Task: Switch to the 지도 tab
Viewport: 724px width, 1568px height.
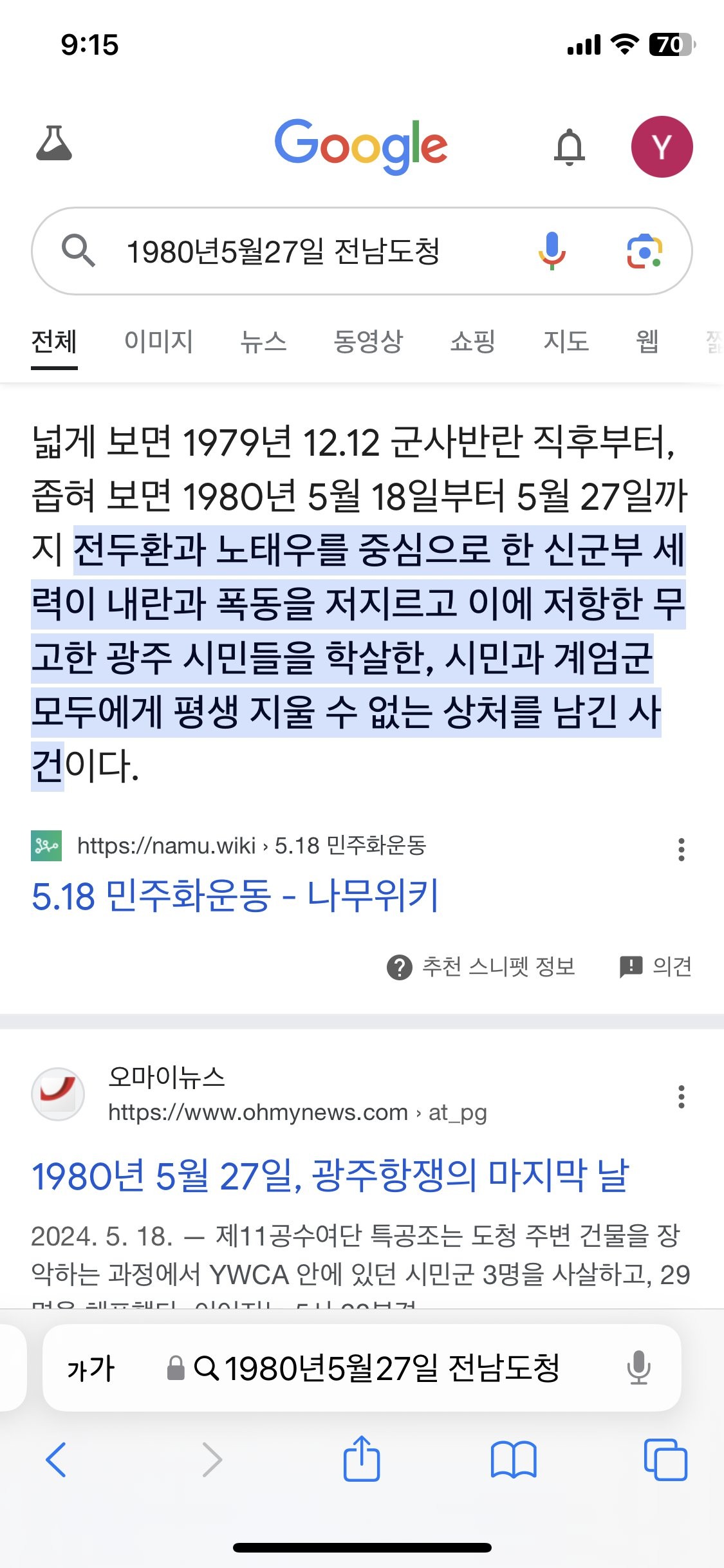Action: click(x=566, y=341)
